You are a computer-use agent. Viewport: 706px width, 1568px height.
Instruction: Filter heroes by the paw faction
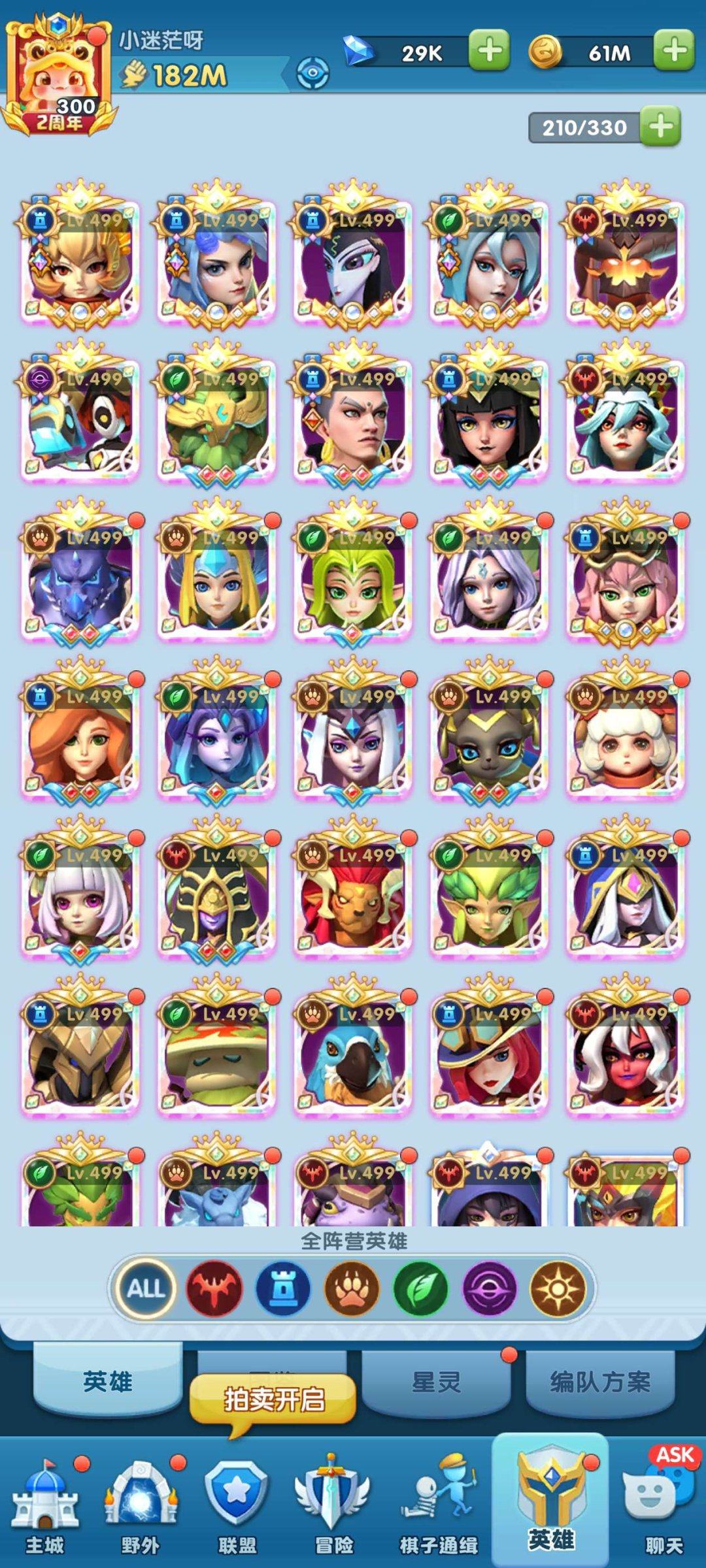tap(352, 1288)
